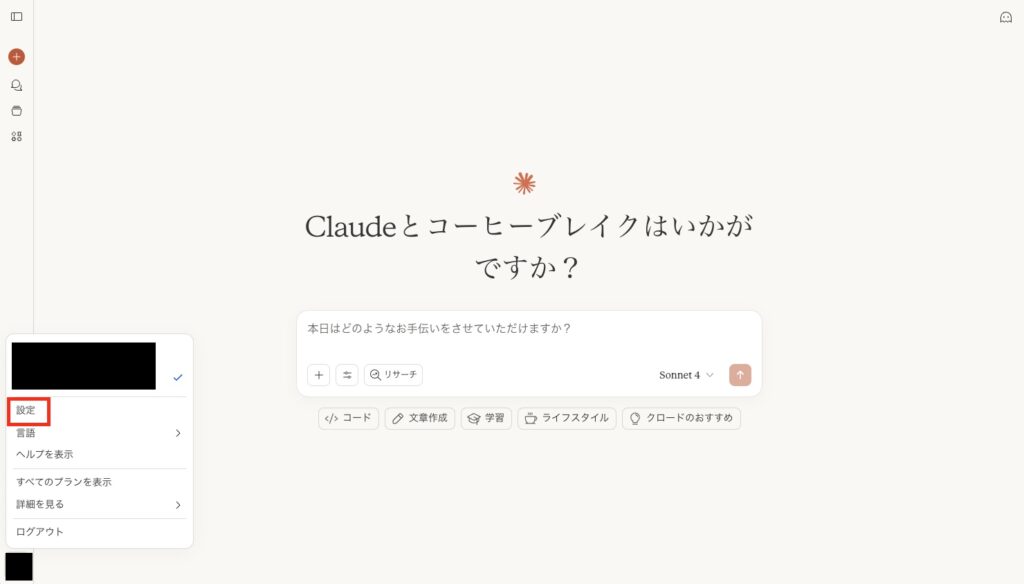Open the chats history icon
The height and width of the screenshot is (584, 1024).
(x=16, y=85)
